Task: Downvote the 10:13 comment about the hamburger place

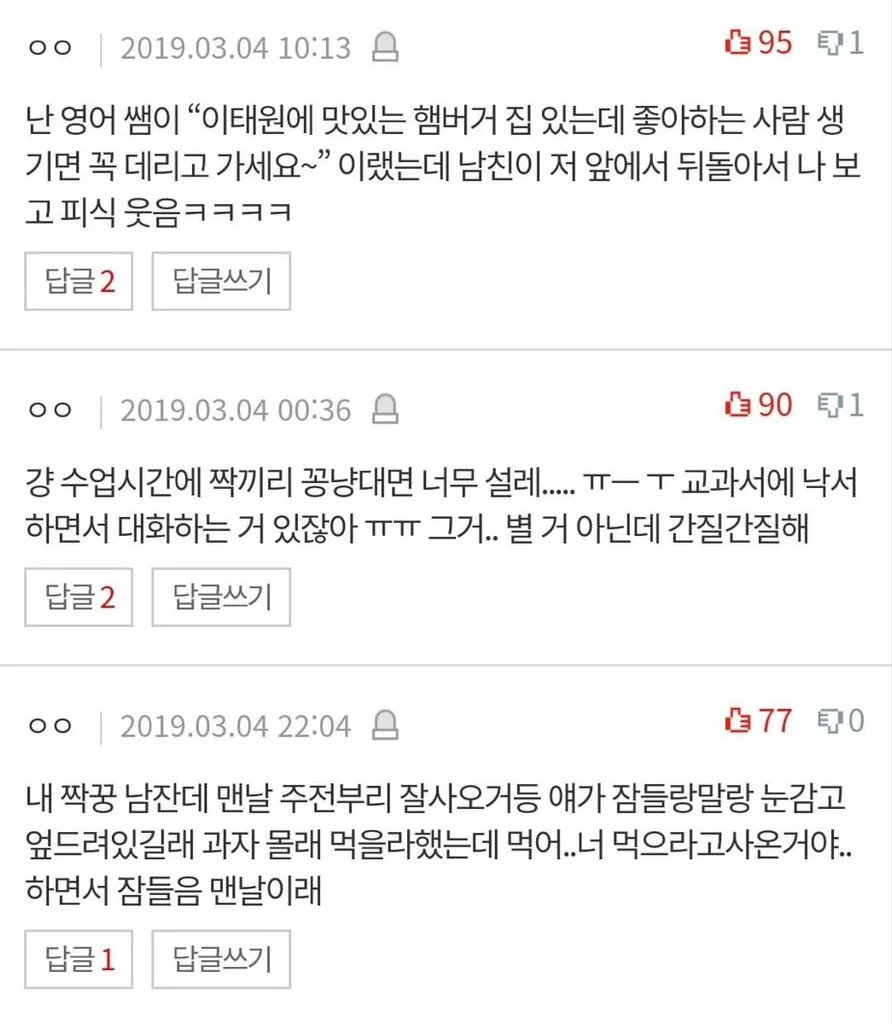Action: point(840,43)
